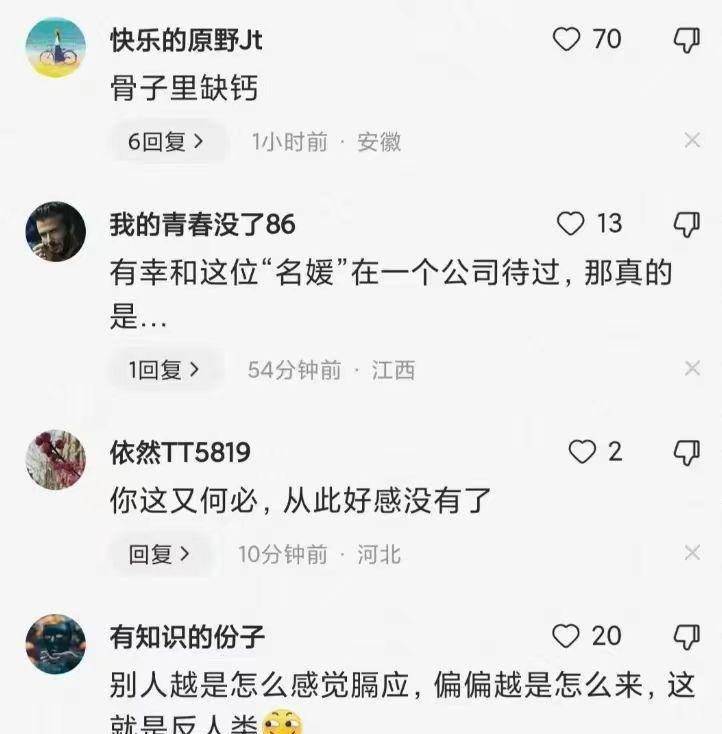
Task: Dismiss the comment from 依然TT5819
Action: 692,553
